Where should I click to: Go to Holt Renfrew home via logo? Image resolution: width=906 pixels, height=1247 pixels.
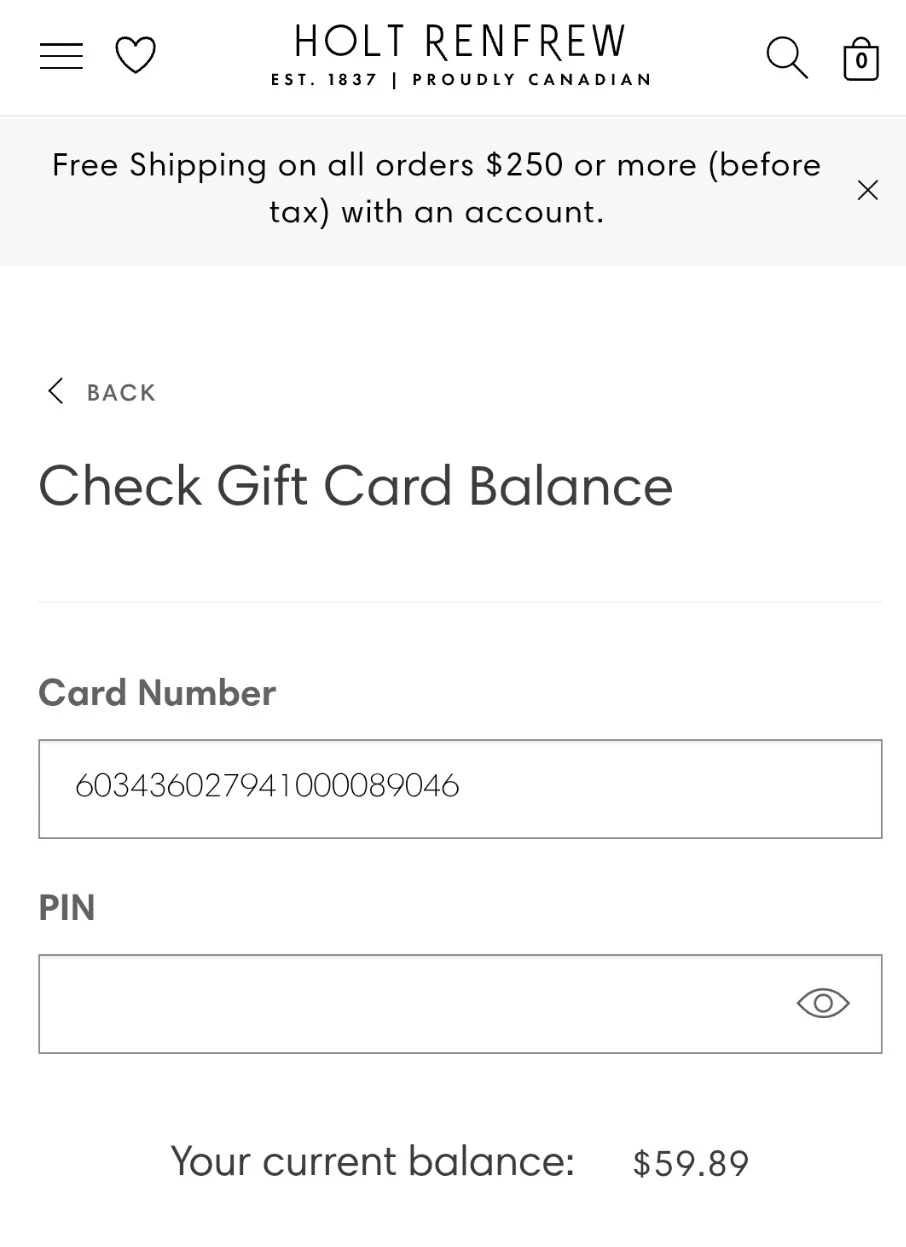point(460,55)
